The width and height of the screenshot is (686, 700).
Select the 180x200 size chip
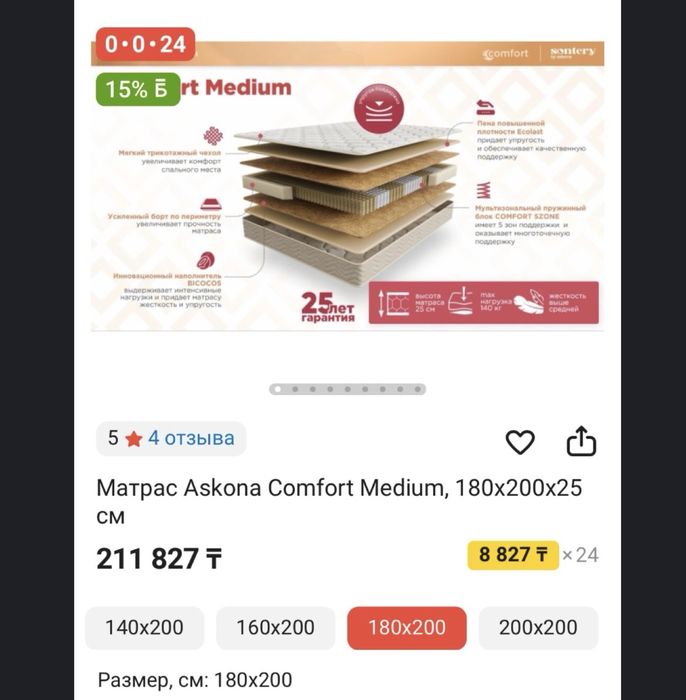407,628
